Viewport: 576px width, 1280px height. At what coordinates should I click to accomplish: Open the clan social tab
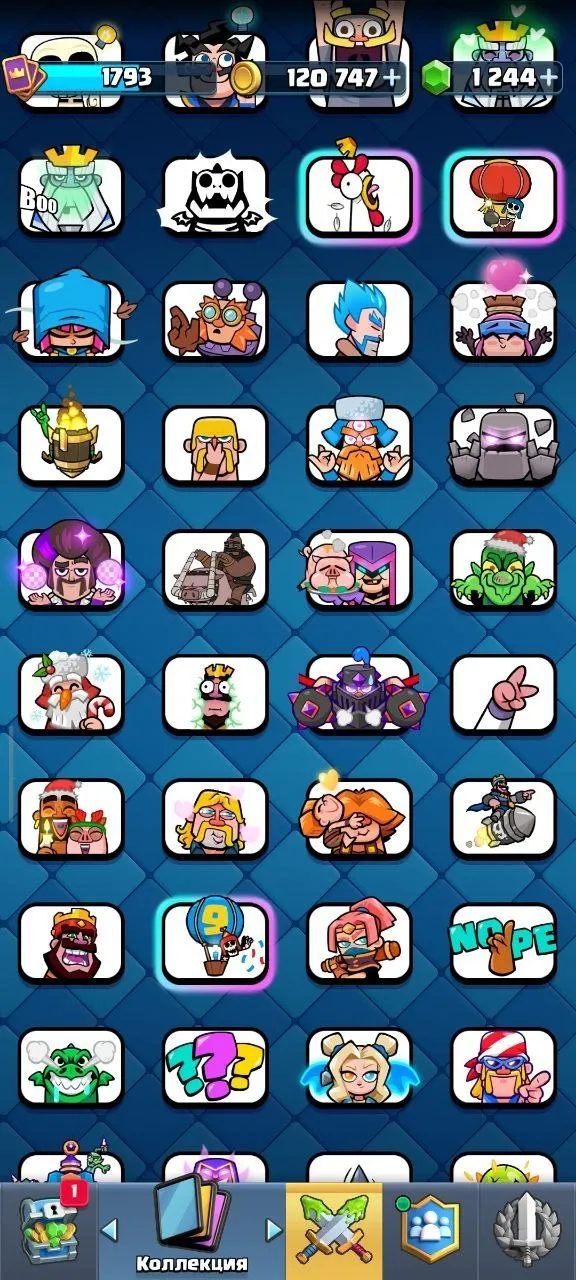430,1226
